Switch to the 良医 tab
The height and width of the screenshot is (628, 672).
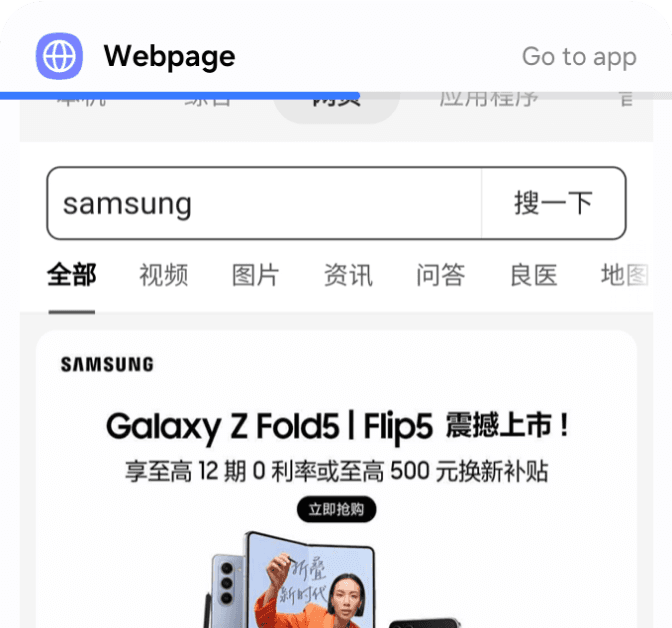tap(534, 275)
